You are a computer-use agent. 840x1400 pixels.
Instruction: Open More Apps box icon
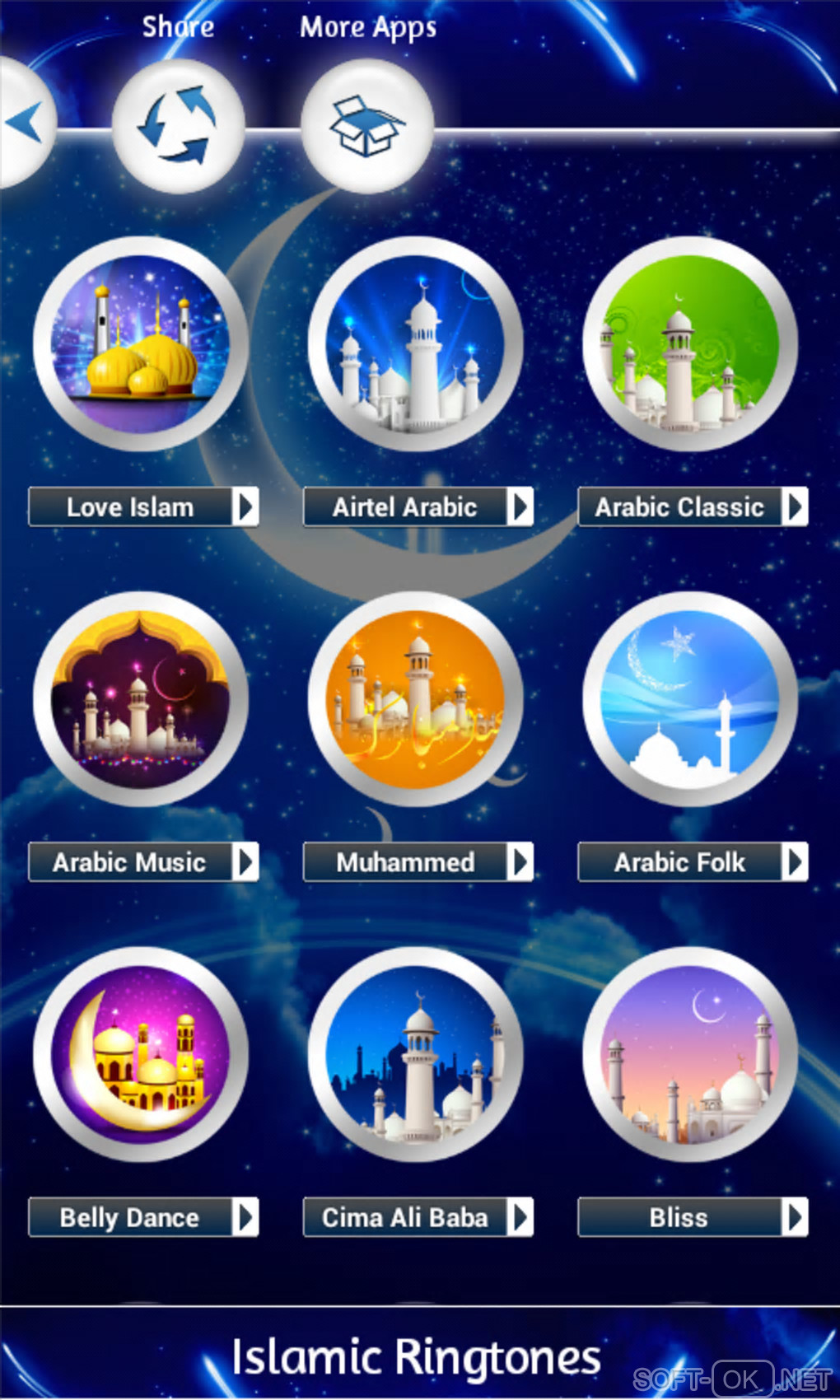coord(367,126)
